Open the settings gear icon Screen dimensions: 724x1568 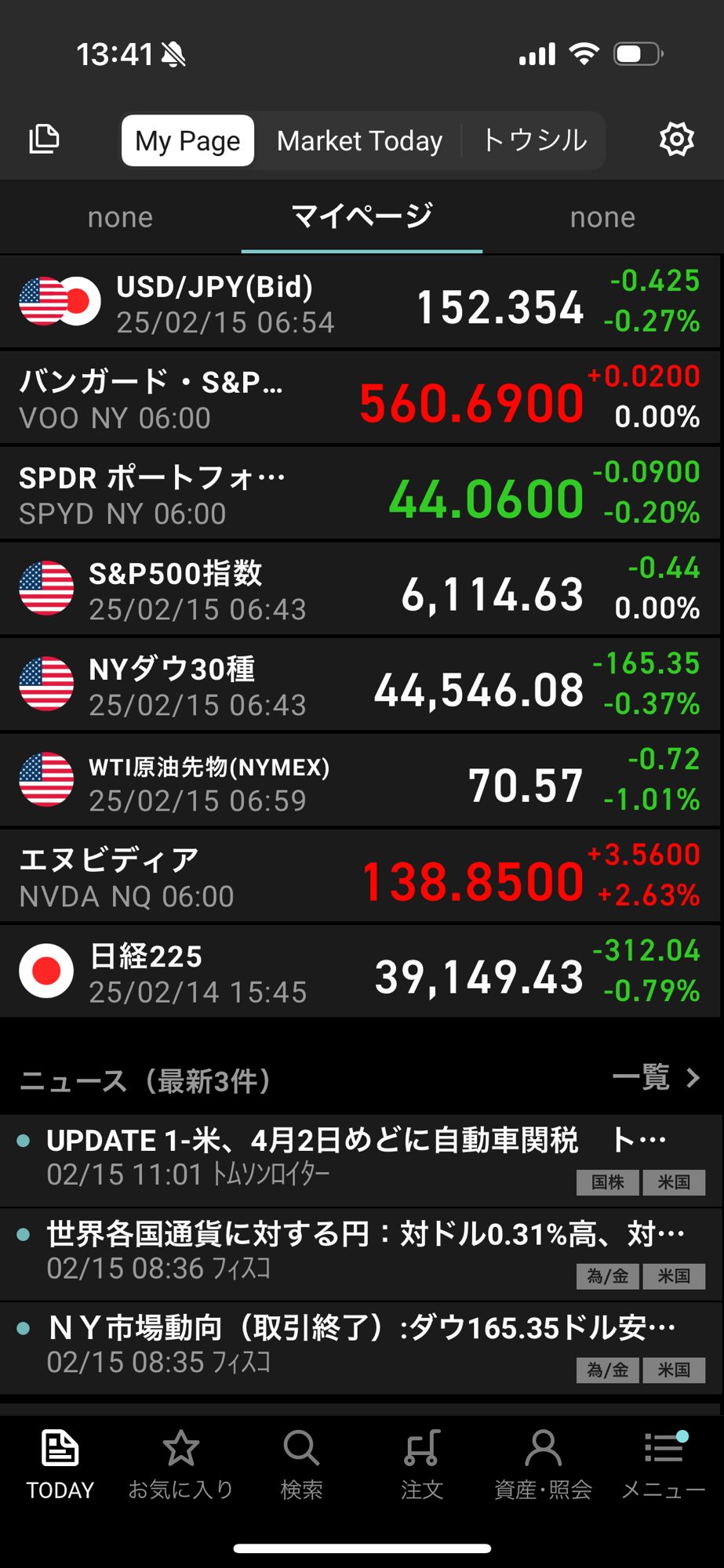(x=676, y=140)
